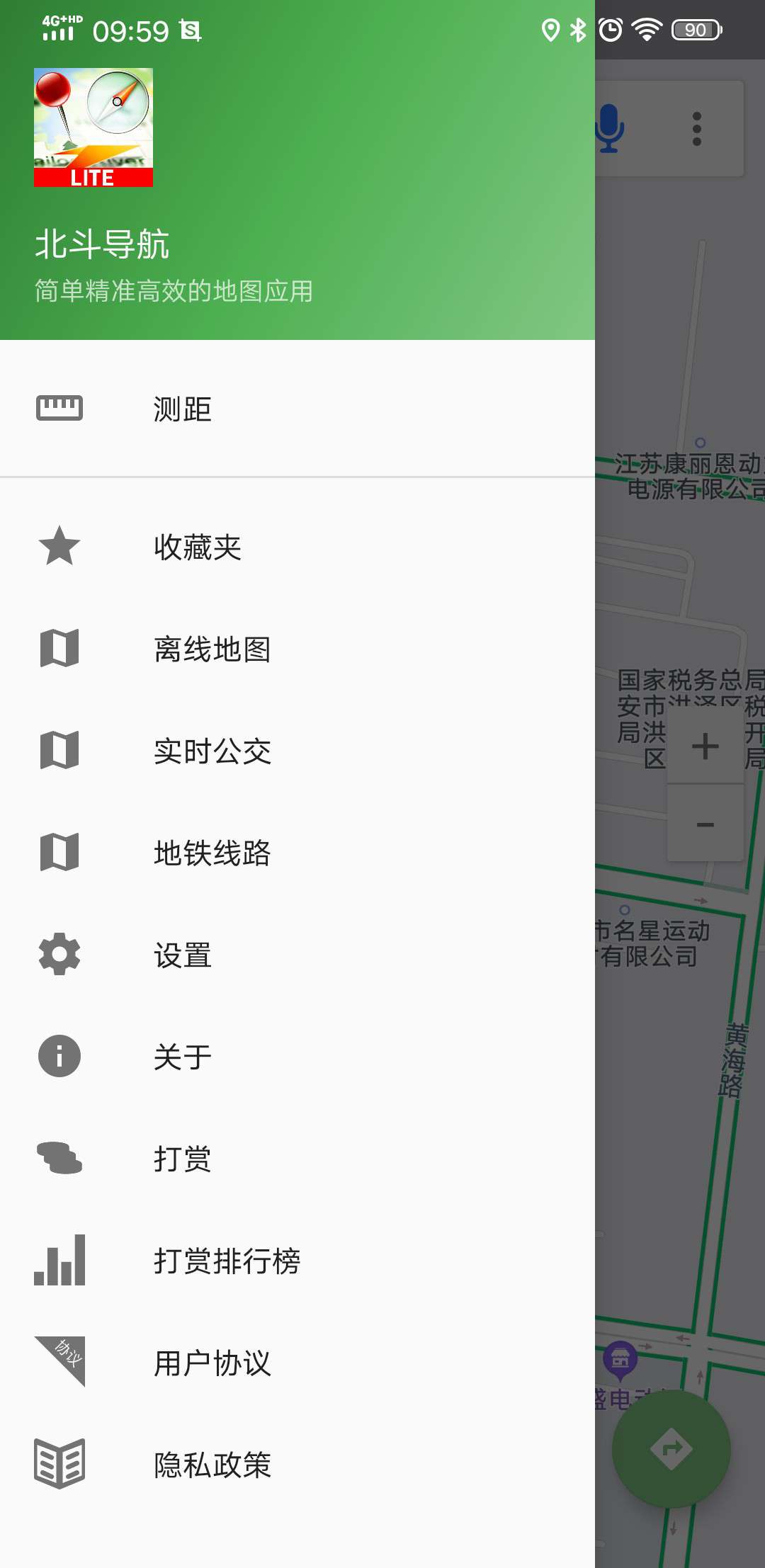Select 打赏 to tip the developer
The image size is (765, 1568).
297,1159
